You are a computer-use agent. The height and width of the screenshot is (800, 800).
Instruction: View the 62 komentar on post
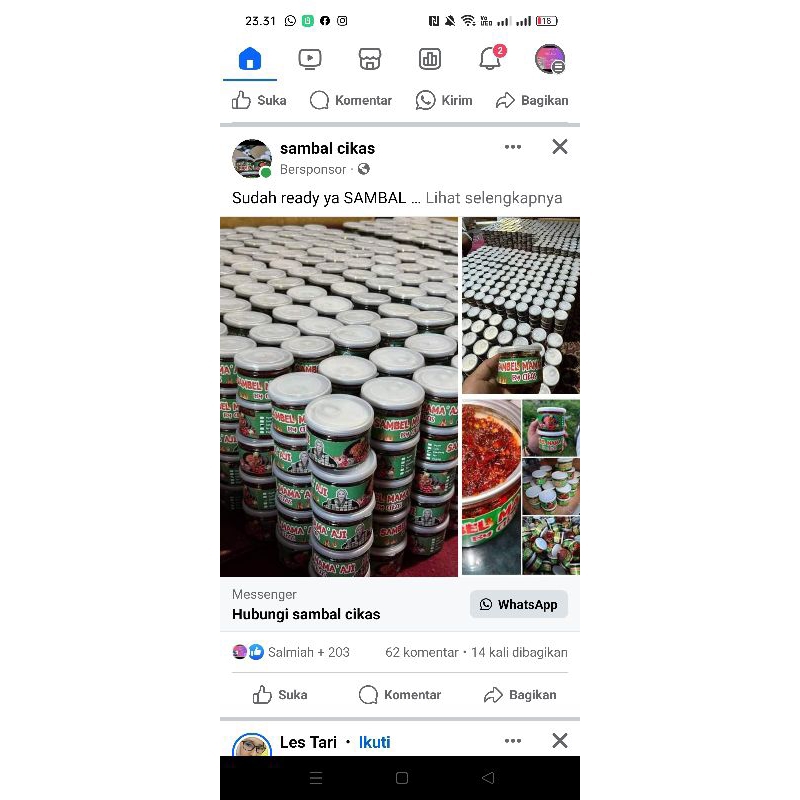point(421,652)
